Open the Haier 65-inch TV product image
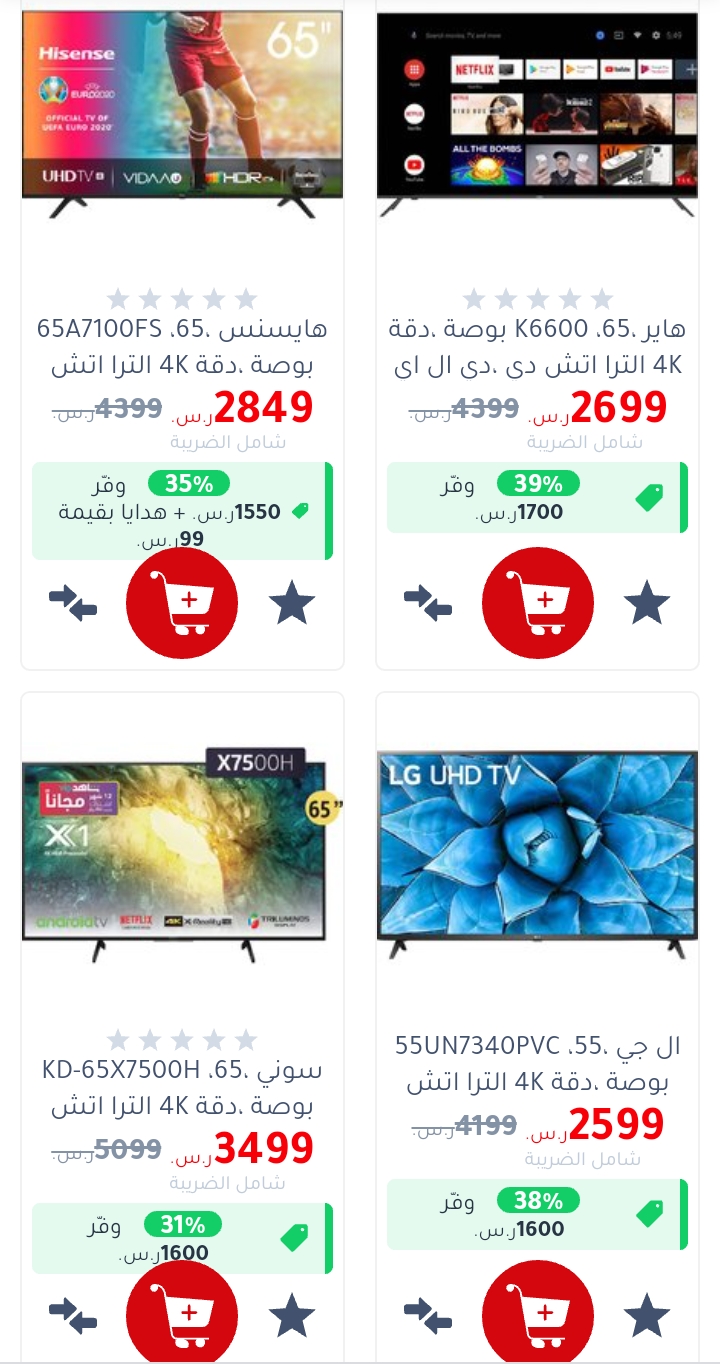 pyautogui.click(x=537, y=112)
